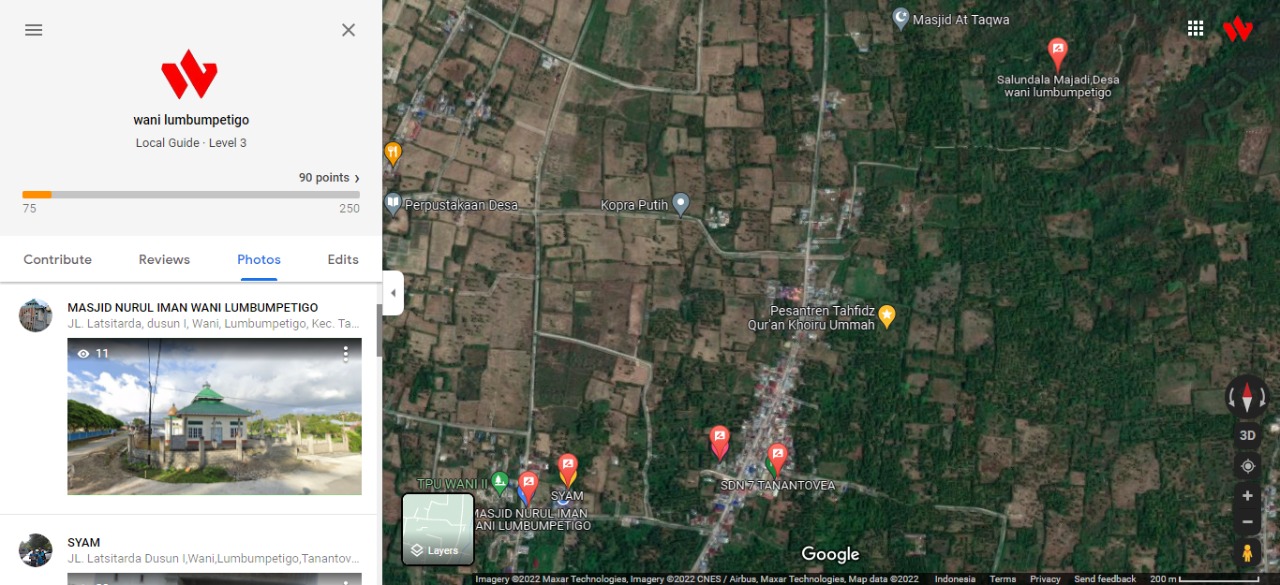The width and height of the screenshot is (1280, 585).
Task: Enable the 3D view
Action: (x=1247, y=435)
